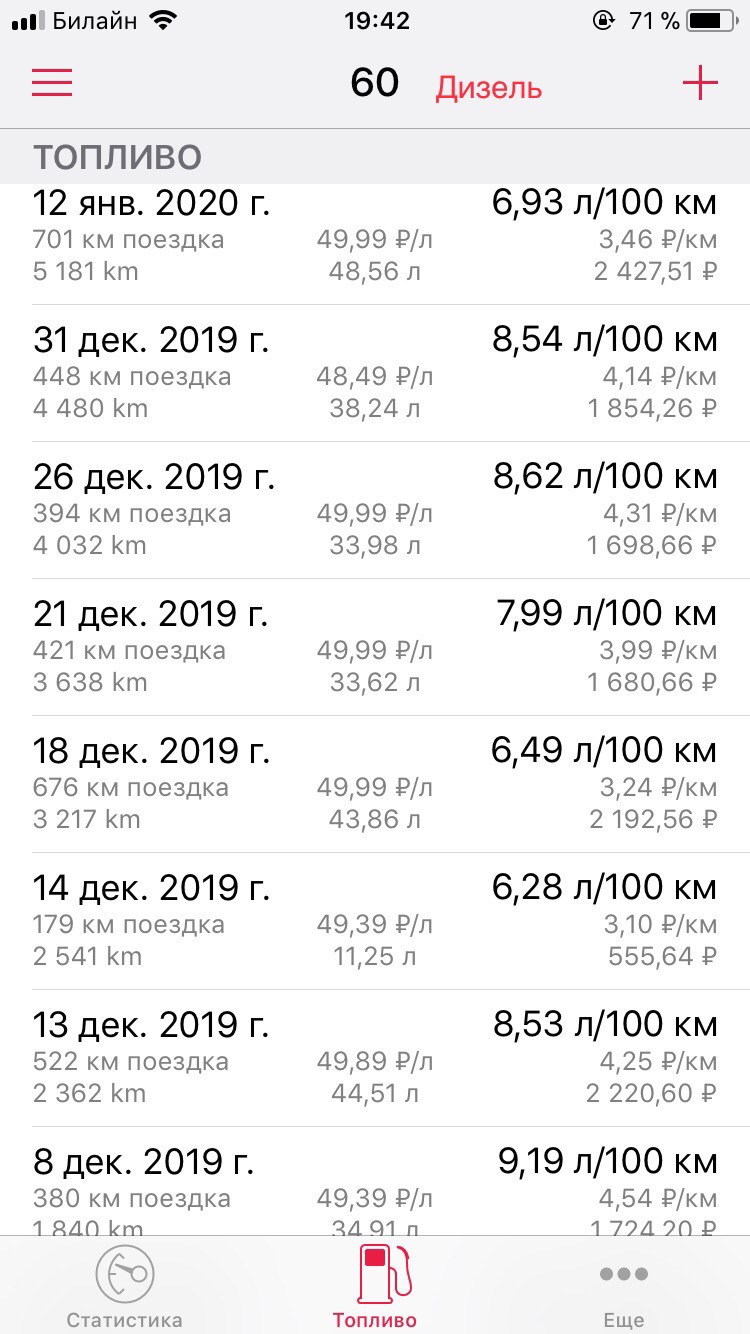
Task: Select the 8 дек. 2019 fuel record
Action: point(375,1182)
